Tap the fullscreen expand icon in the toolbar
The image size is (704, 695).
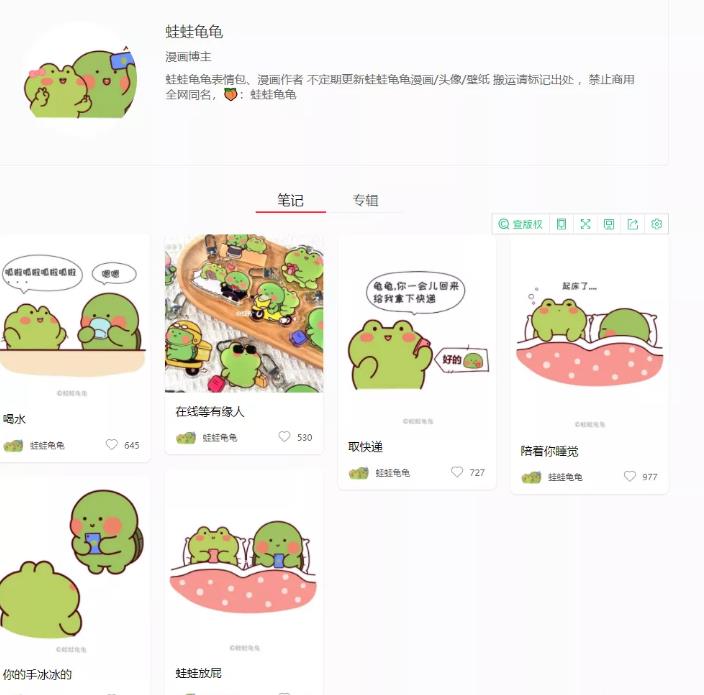[x=585, y=224]
